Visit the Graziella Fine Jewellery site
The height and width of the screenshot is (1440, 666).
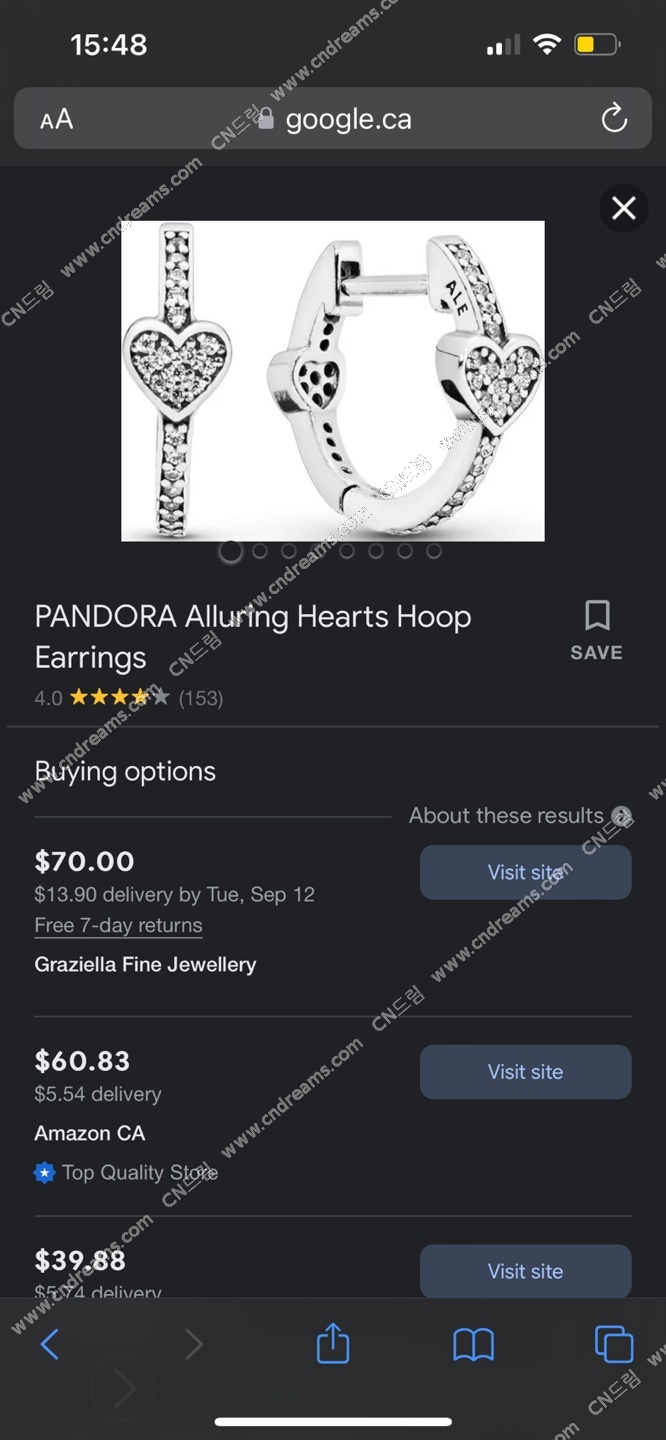point(525,872)
